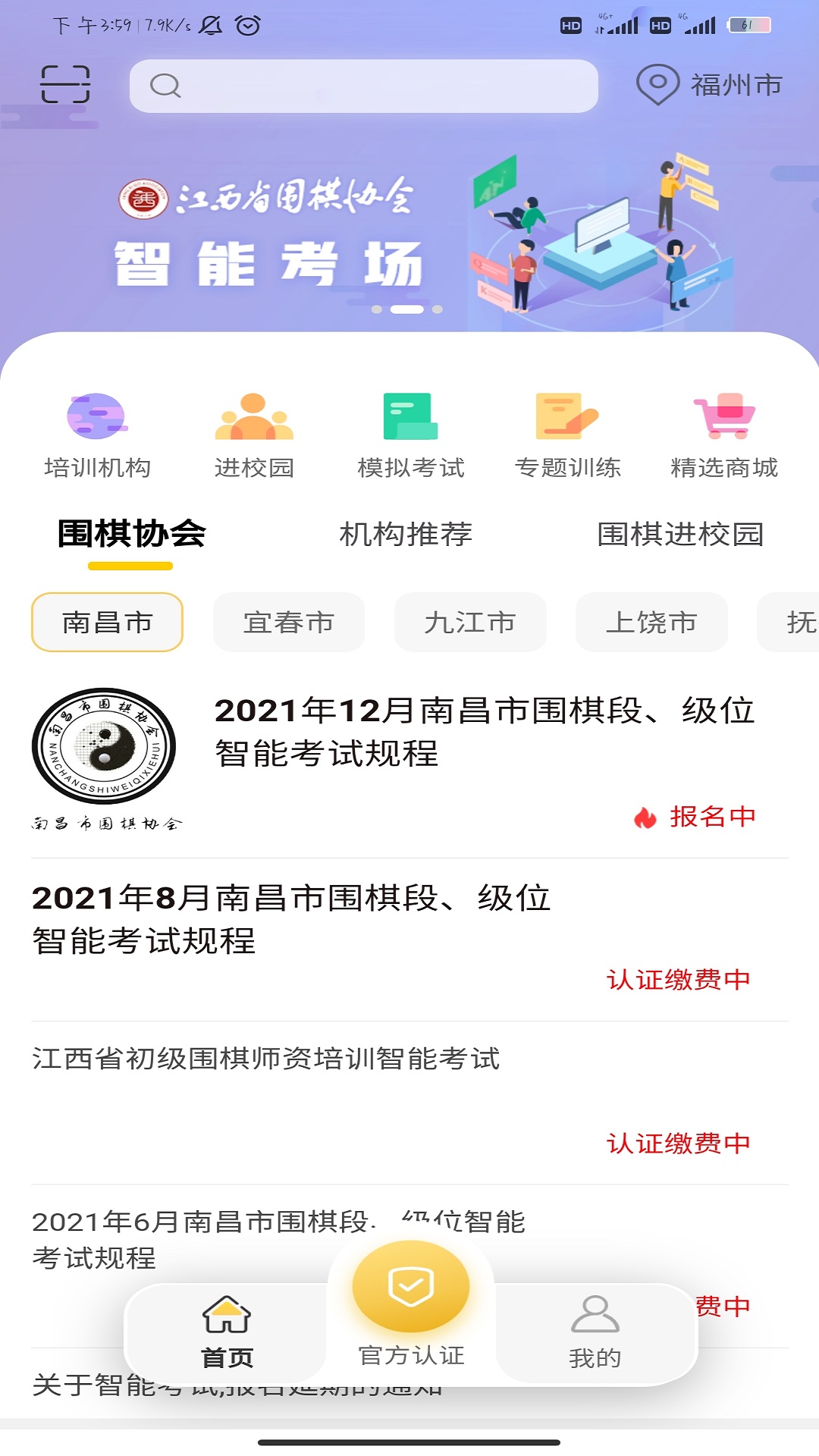Switch to the 围棋进校园 tab
Screen dimensions: 819x1456
click(682, 535)
